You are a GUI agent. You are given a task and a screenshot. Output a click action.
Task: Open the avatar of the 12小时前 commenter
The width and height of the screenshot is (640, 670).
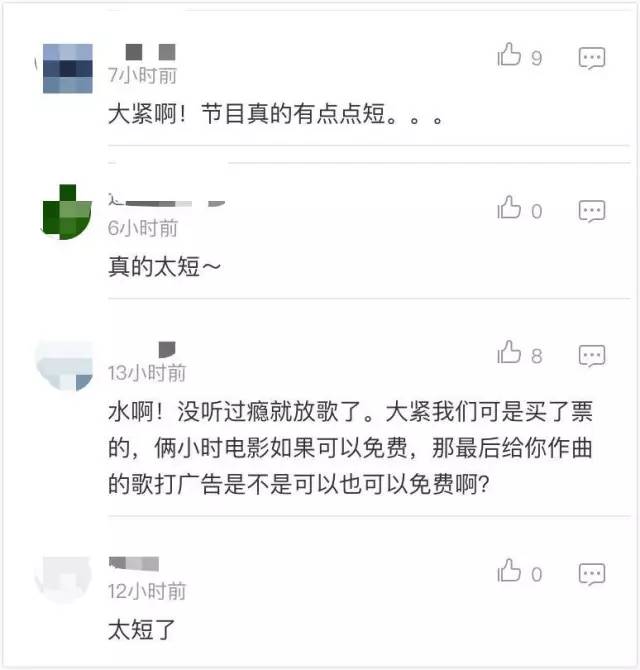[64, 577]
